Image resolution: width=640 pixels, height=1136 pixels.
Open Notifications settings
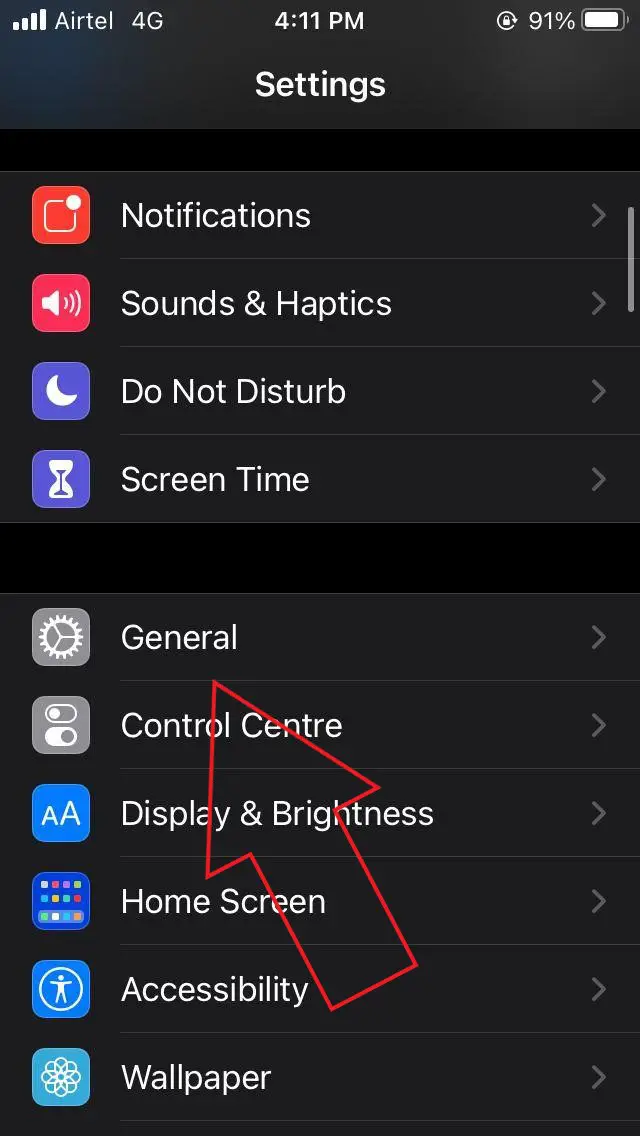[320, 215]
